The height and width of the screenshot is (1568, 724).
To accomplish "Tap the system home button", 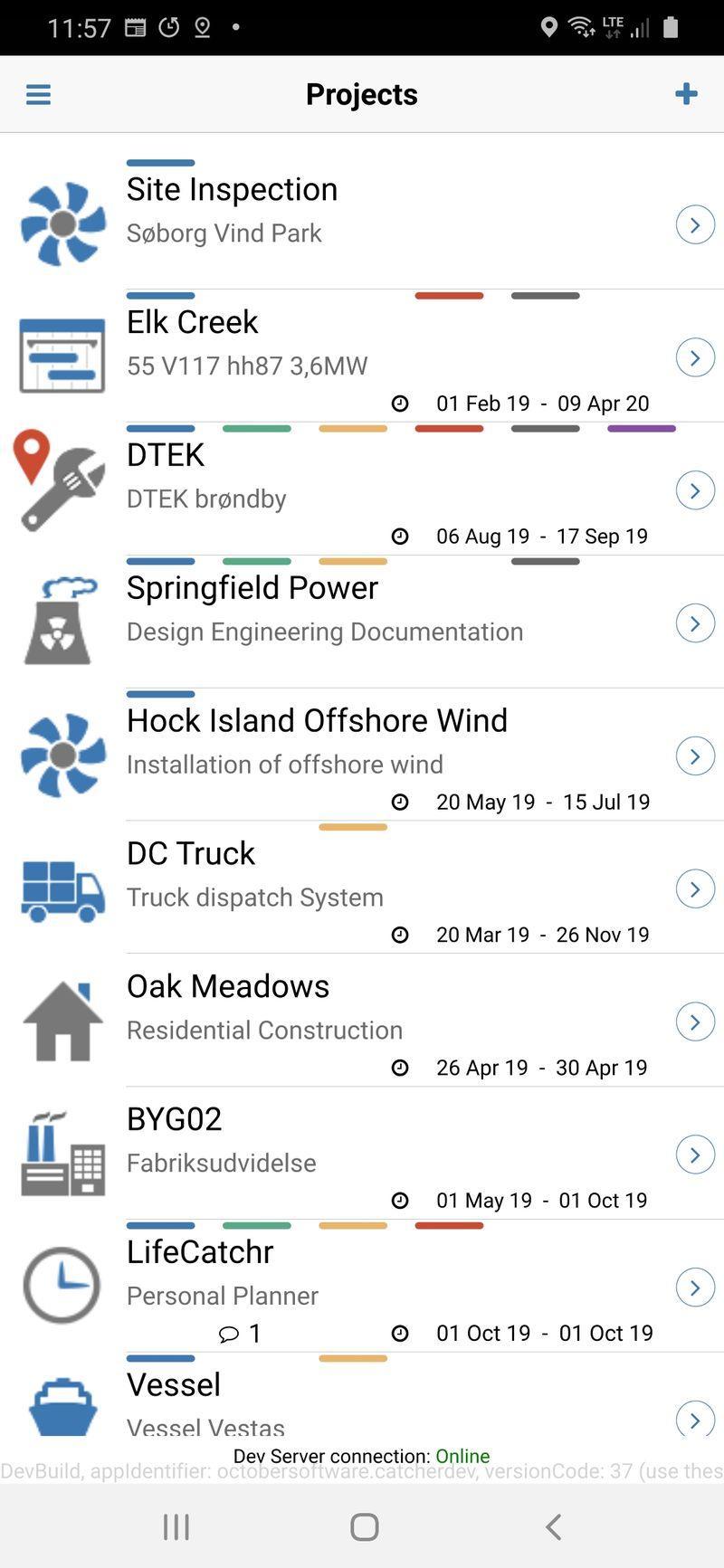I will click(364, 1527).
